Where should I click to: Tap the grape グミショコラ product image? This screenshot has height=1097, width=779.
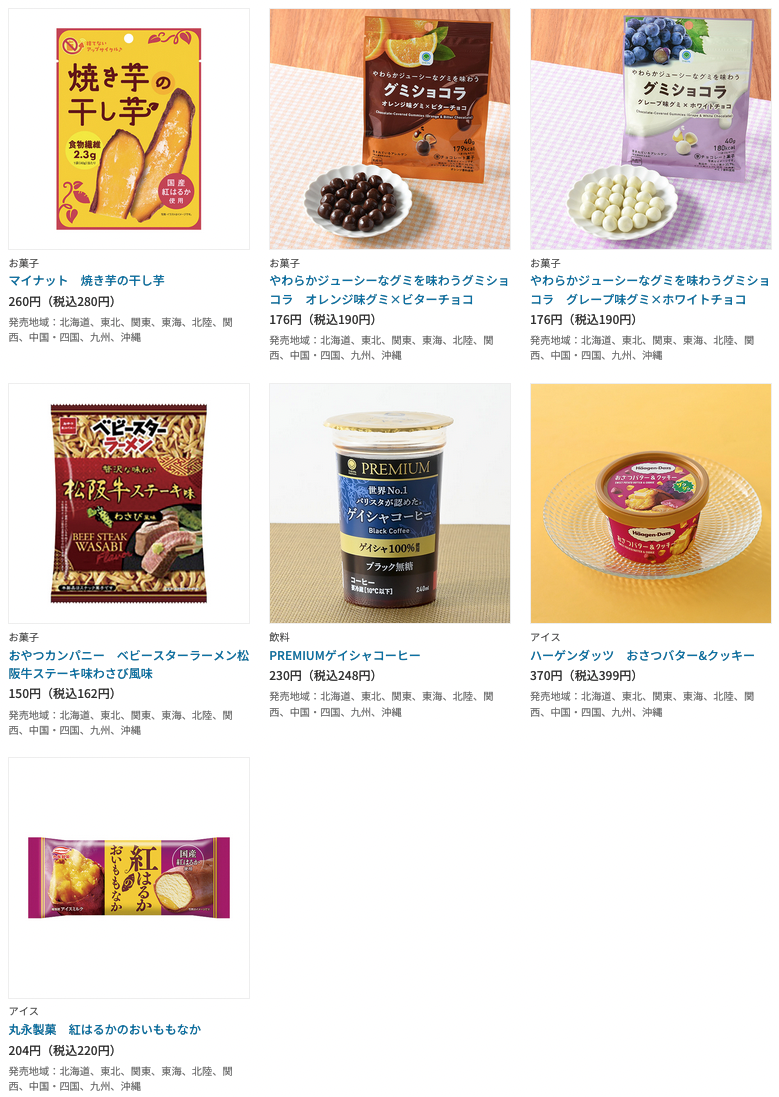tap(650, 129)
